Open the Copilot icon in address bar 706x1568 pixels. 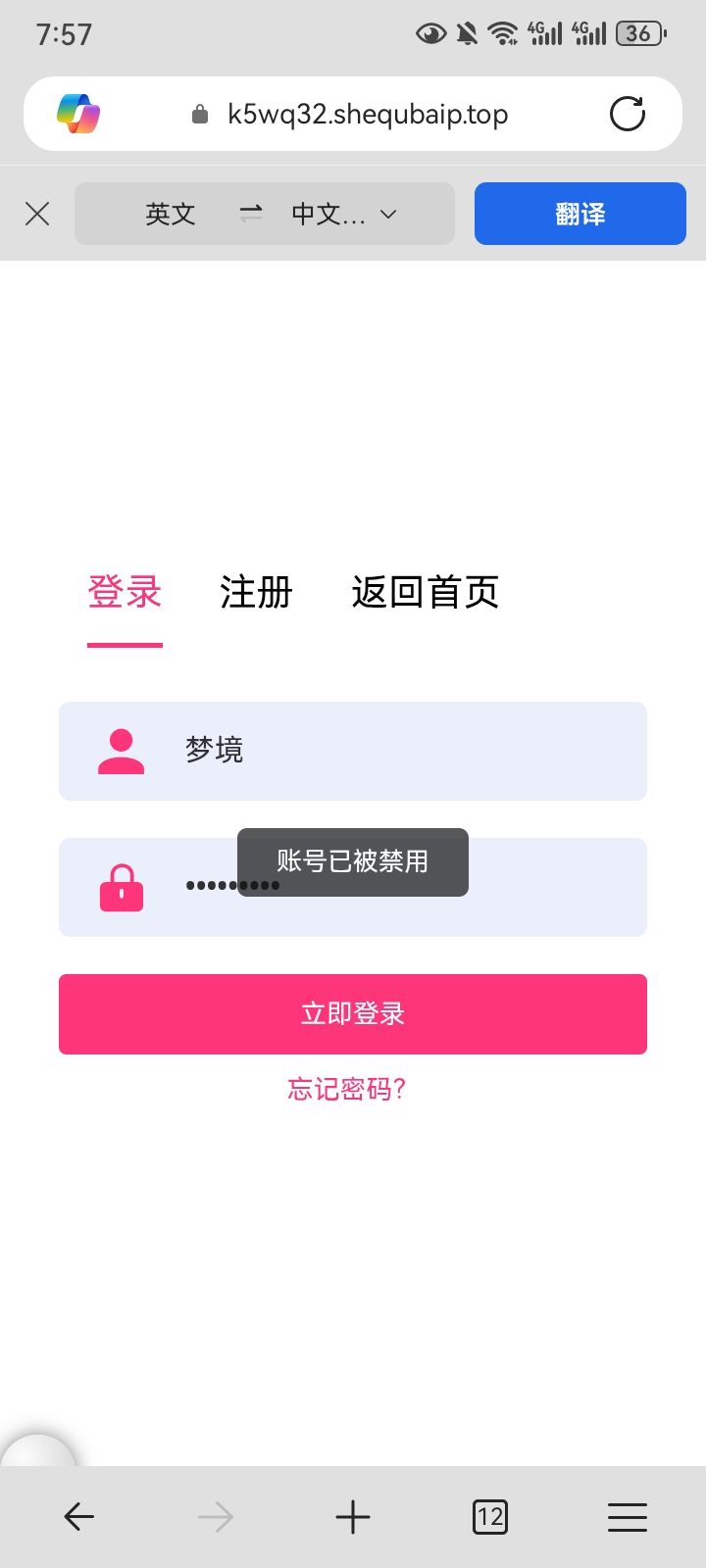pyautogui.click(x=78, y=115)
